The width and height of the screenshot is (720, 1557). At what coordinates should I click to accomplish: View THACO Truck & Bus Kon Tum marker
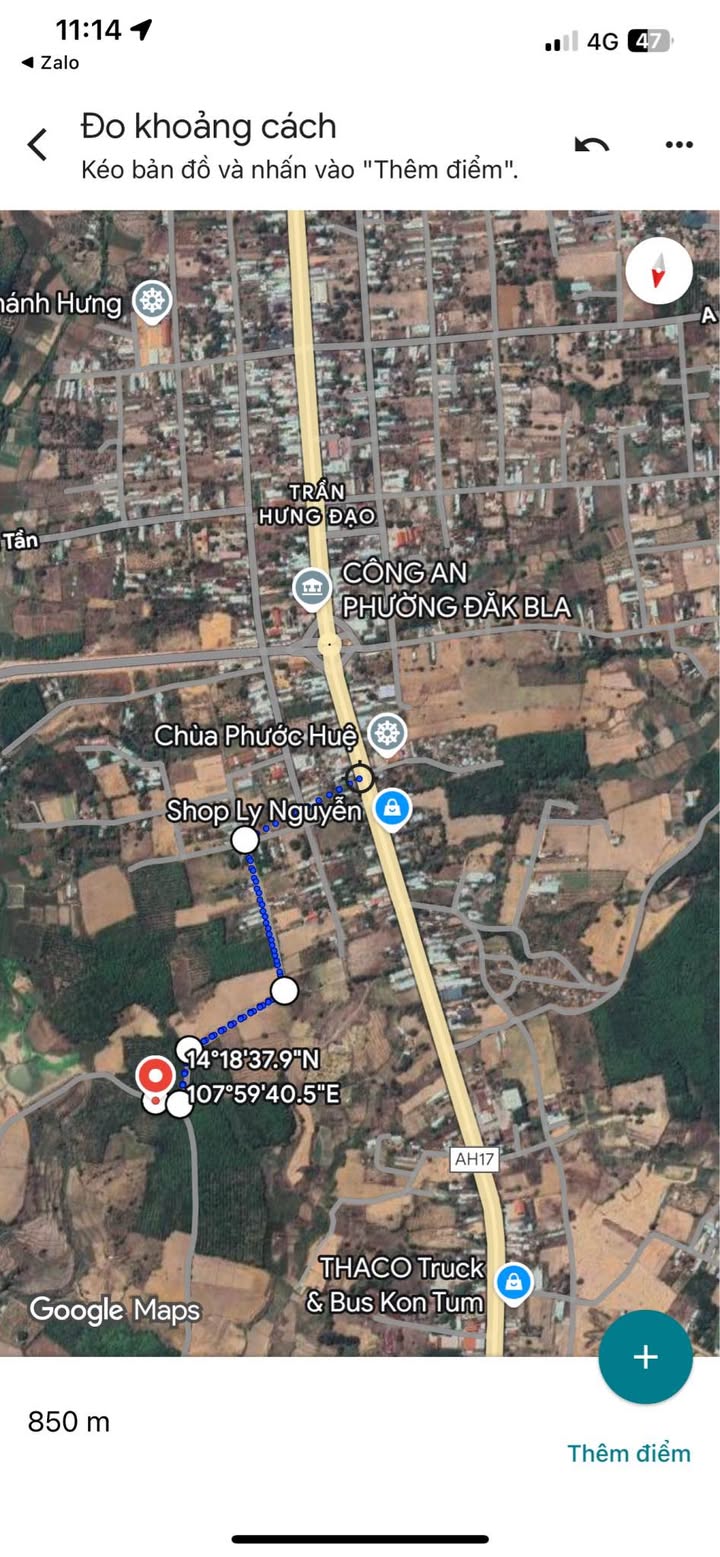[x=514, y=1281]
